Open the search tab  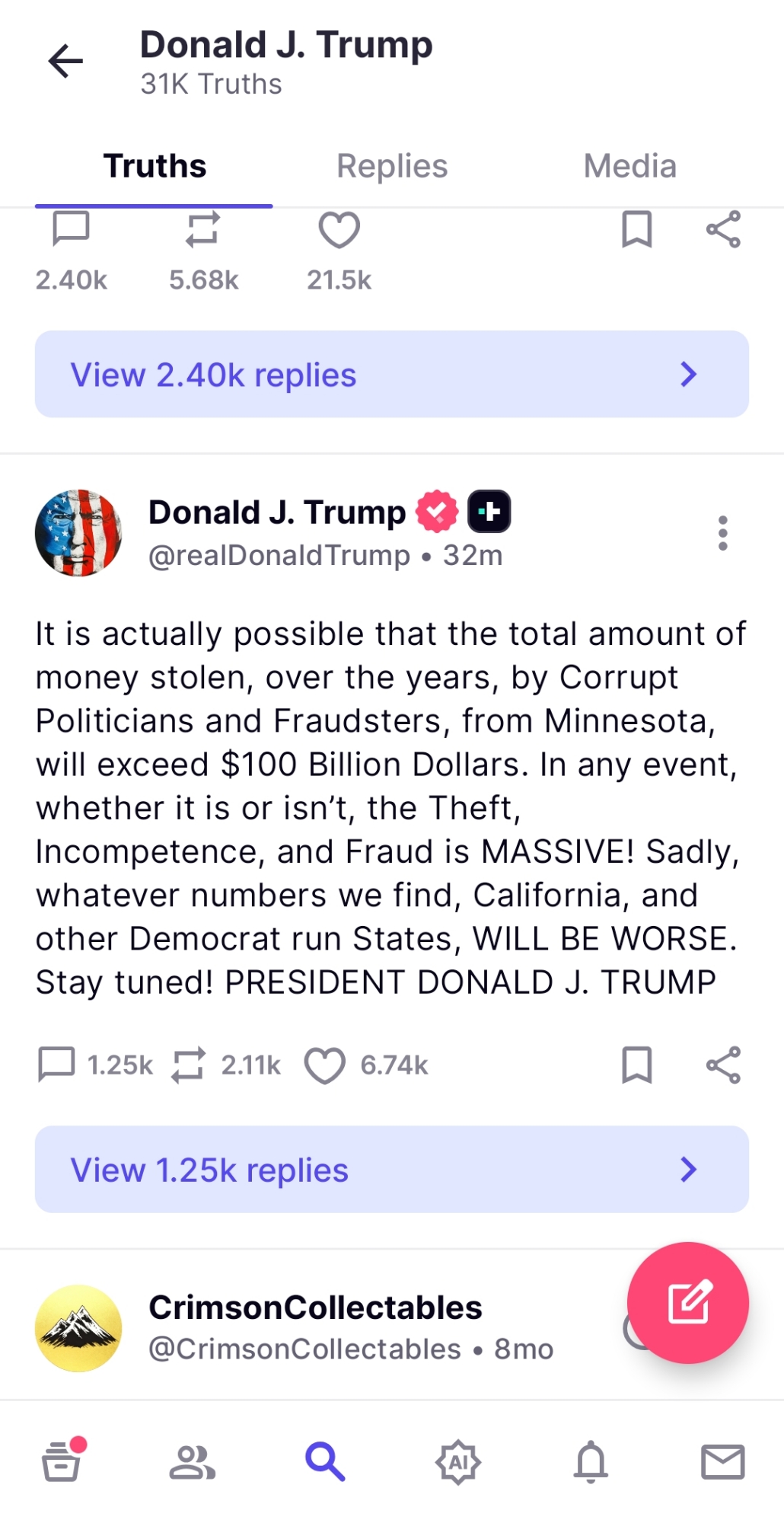point(325,1462)
